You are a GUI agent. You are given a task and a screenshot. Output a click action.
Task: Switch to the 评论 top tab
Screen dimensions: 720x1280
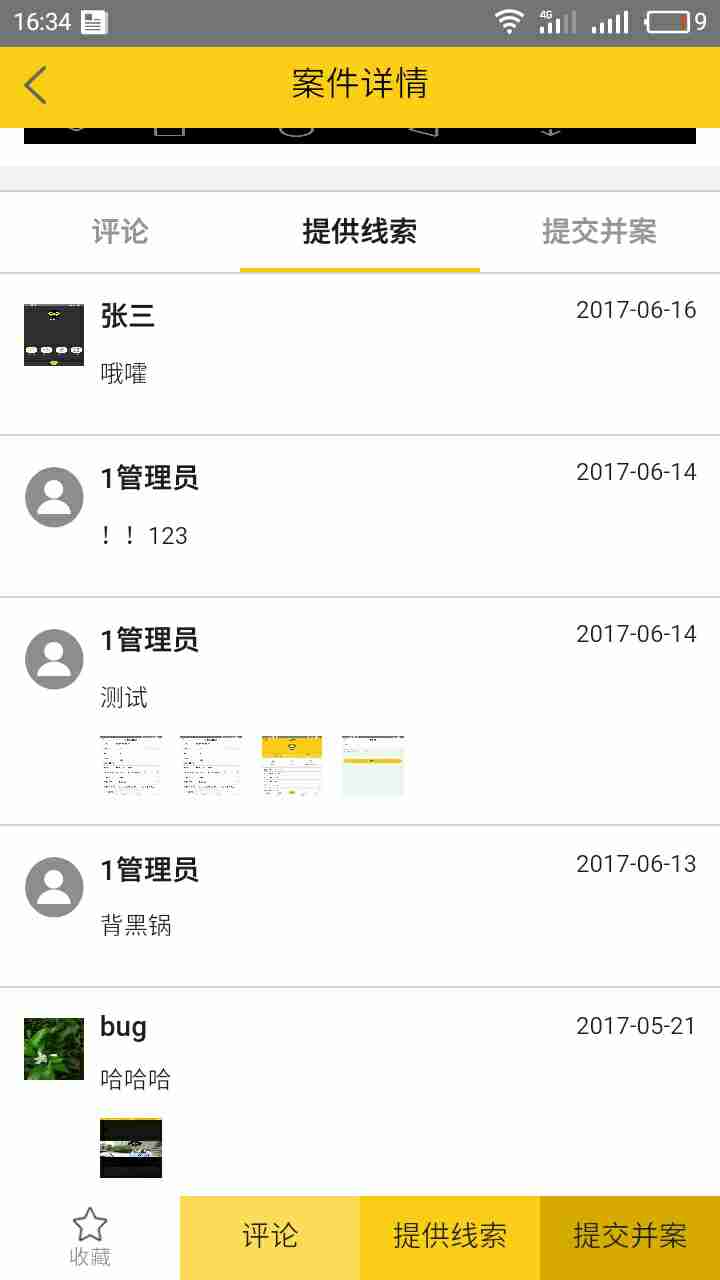(120, 232)
